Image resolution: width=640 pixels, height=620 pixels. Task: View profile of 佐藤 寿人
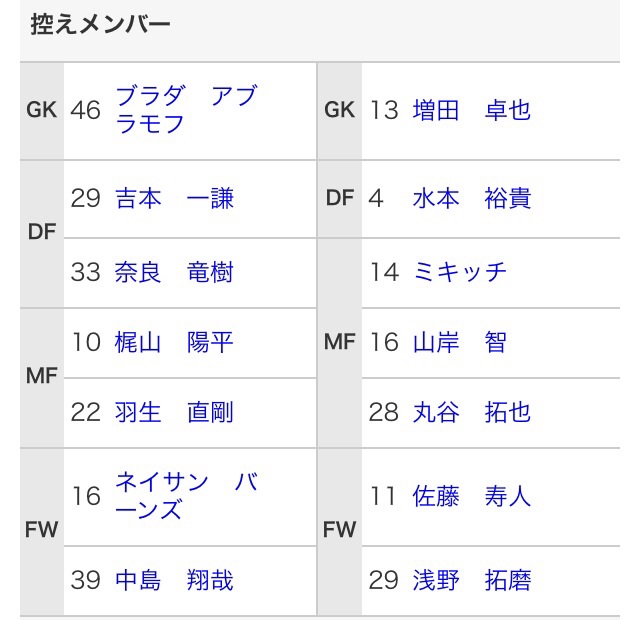(471, 496)
